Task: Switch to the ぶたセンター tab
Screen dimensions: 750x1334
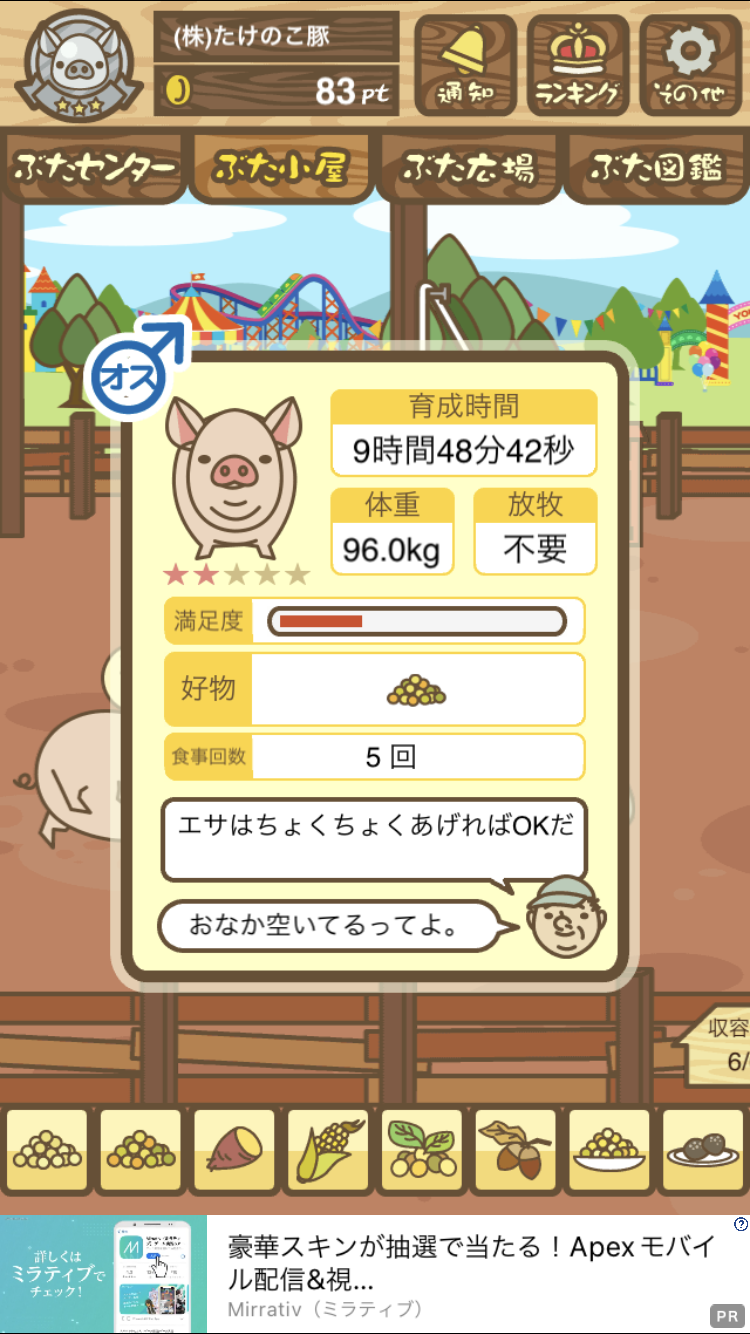Action: (x=95, y=167)
